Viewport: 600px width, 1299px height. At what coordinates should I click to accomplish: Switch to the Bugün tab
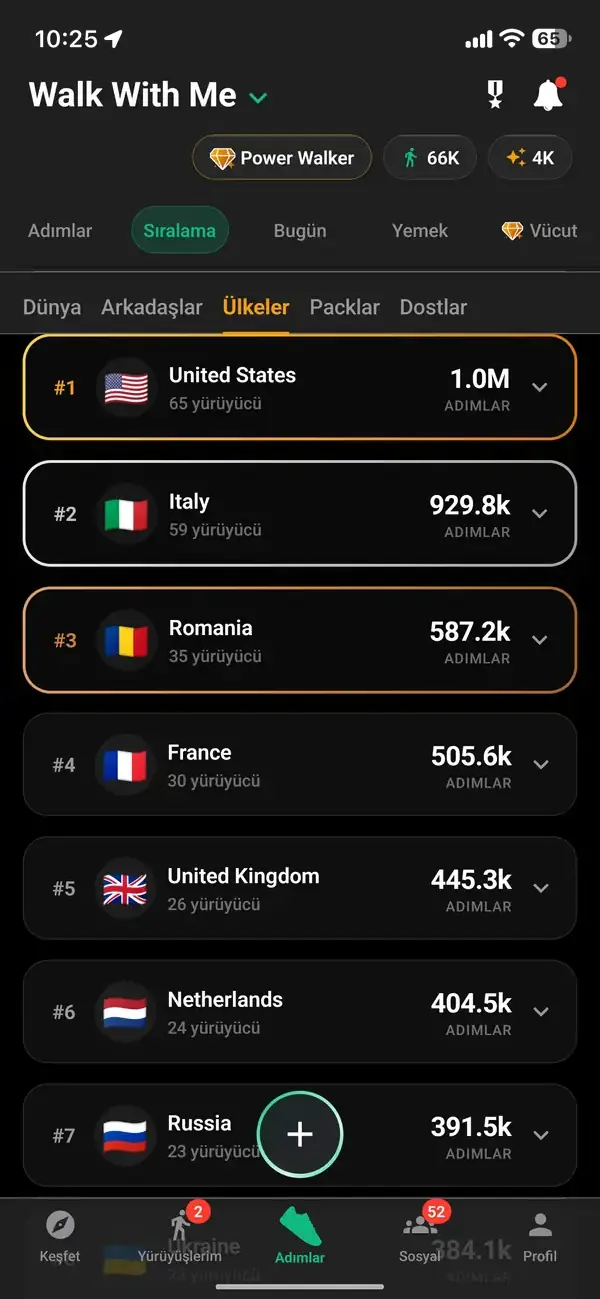click(x=300, y=231)
